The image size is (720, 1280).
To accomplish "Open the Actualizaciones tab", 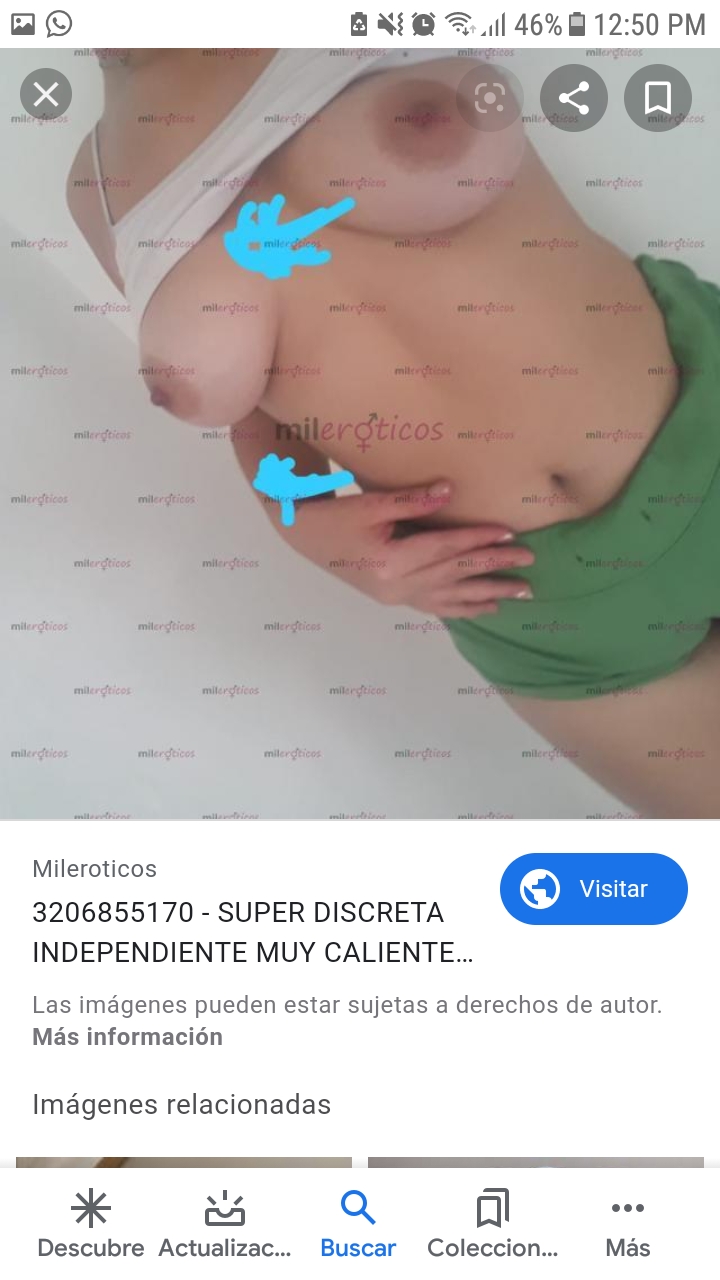I will [x=225, y=1225].
